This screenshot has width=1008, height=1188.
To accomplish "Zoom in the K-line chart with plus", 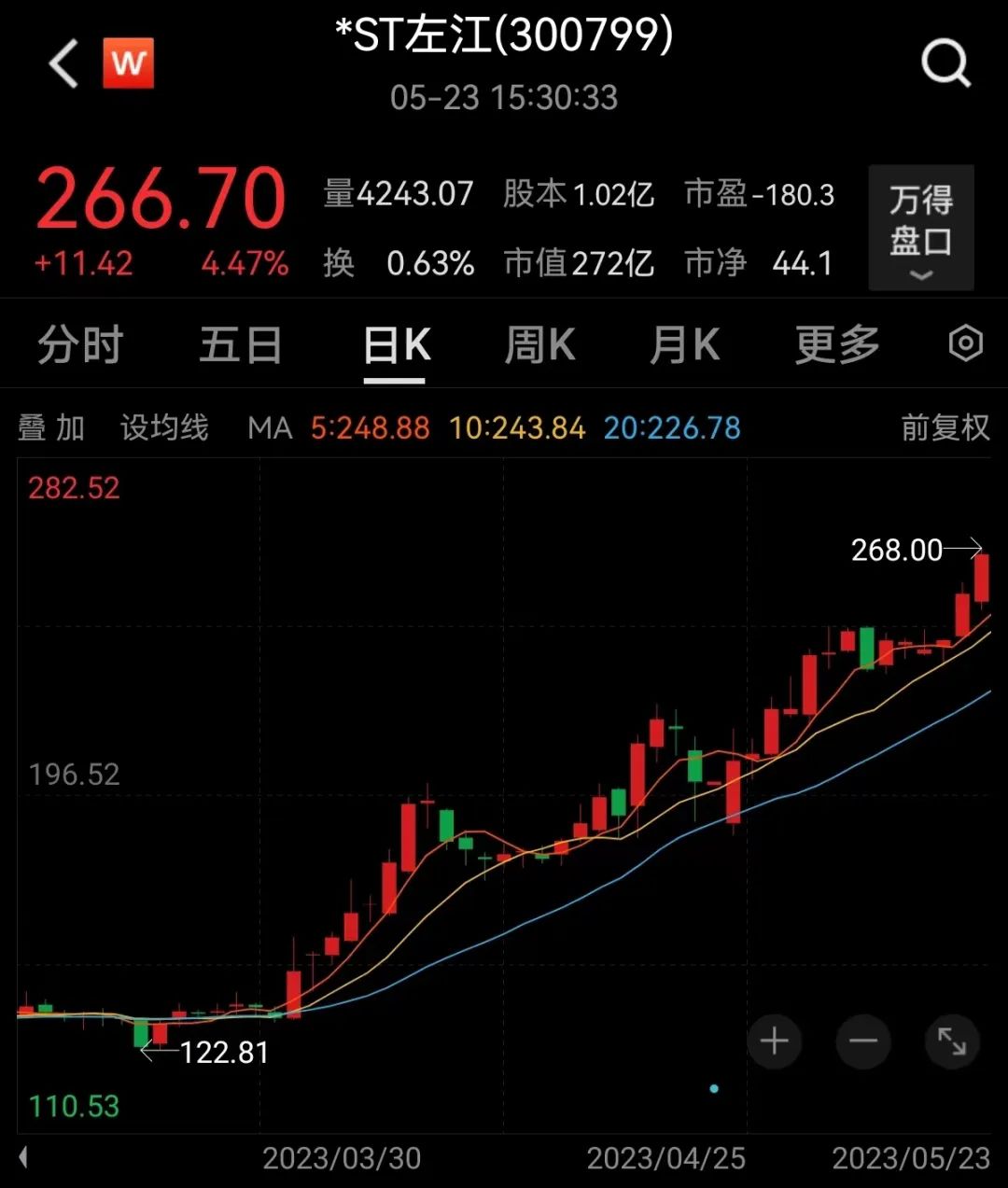I will 774,1041.
